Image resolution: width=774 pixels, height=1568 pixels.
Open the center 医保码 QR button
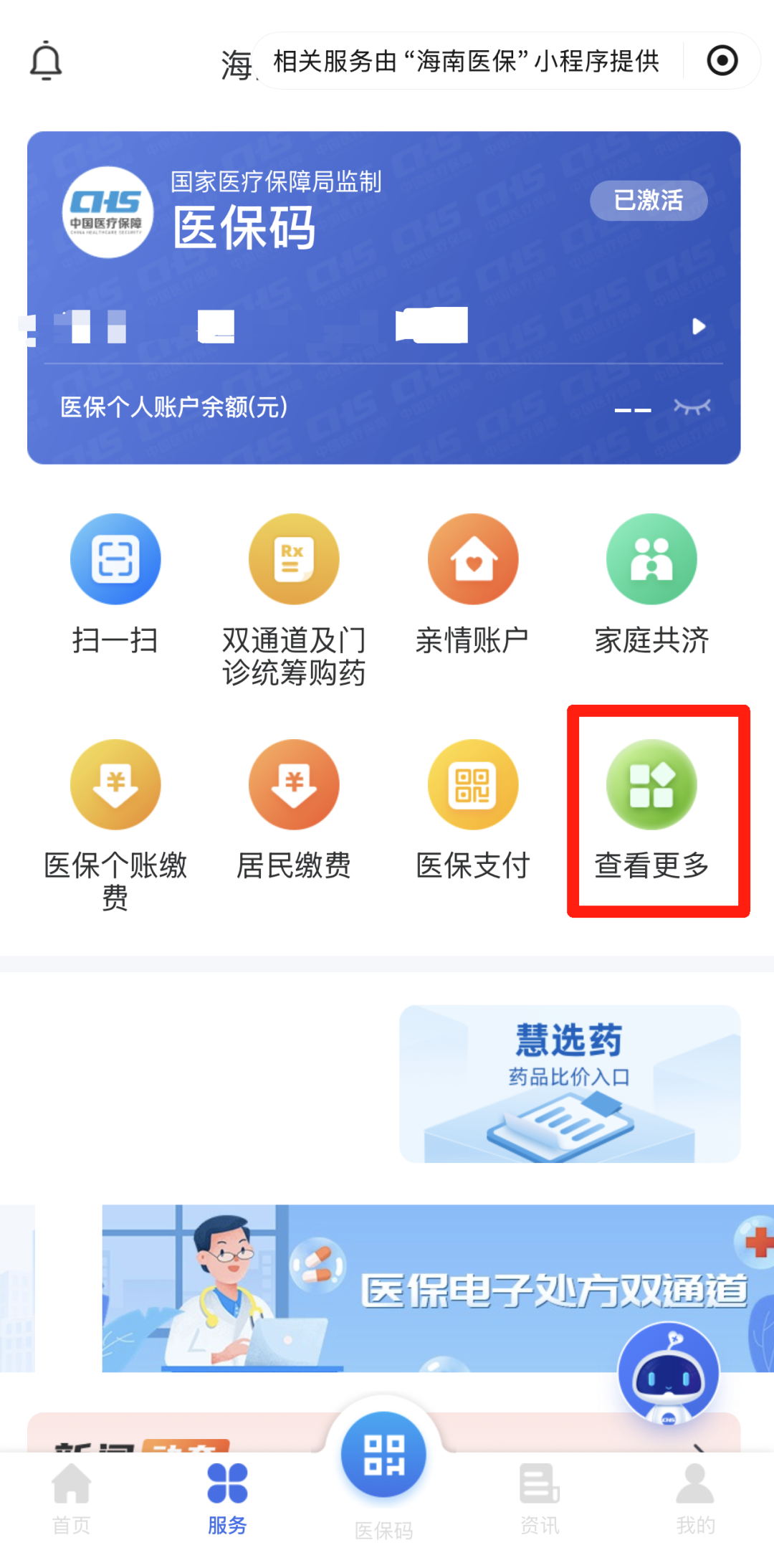click(x=383, y=1455)
